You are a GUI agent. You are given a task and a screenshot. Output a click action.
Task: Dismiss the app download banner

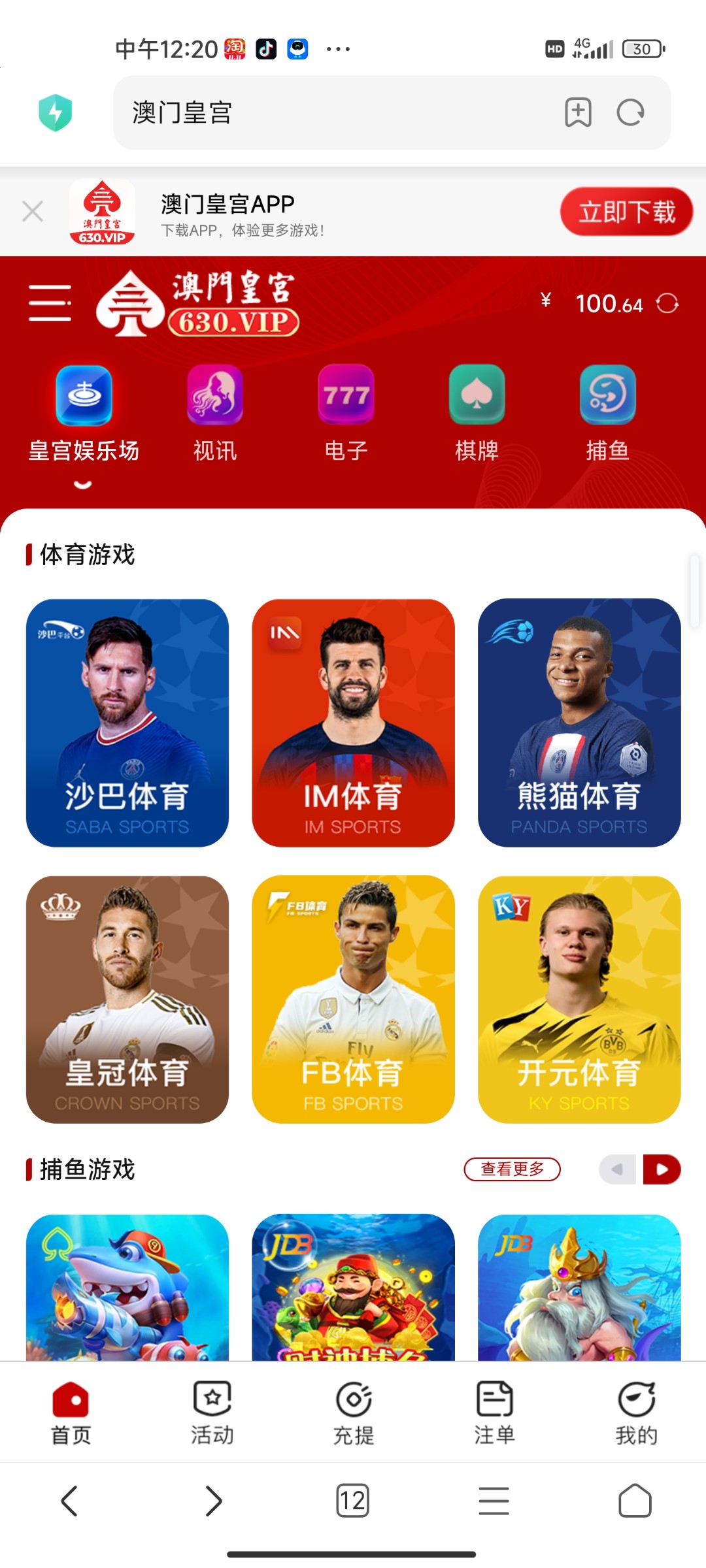(33, 212)
